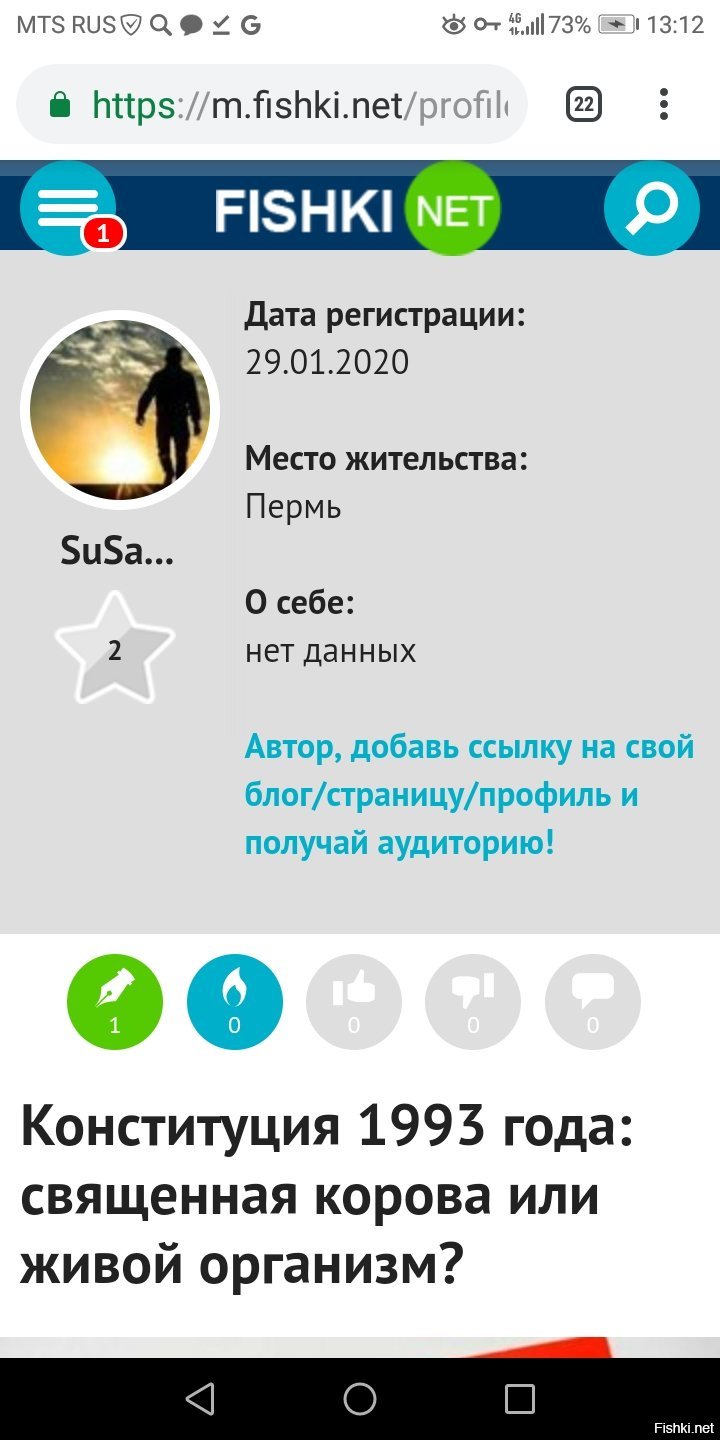This screenshot has height=1440, width=720.
Task: Switch to the comments bubble tab
Action: [593, 1002]
